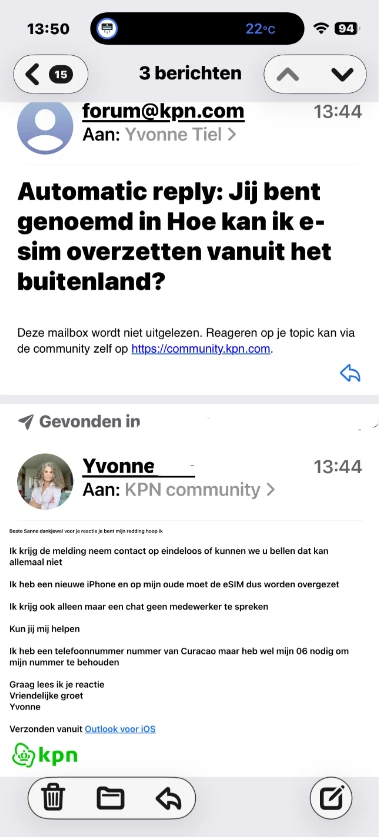Delete this message with the trash icon
Image resolution: width=380 pixels, height=837 pixels.
click(53, 798)
